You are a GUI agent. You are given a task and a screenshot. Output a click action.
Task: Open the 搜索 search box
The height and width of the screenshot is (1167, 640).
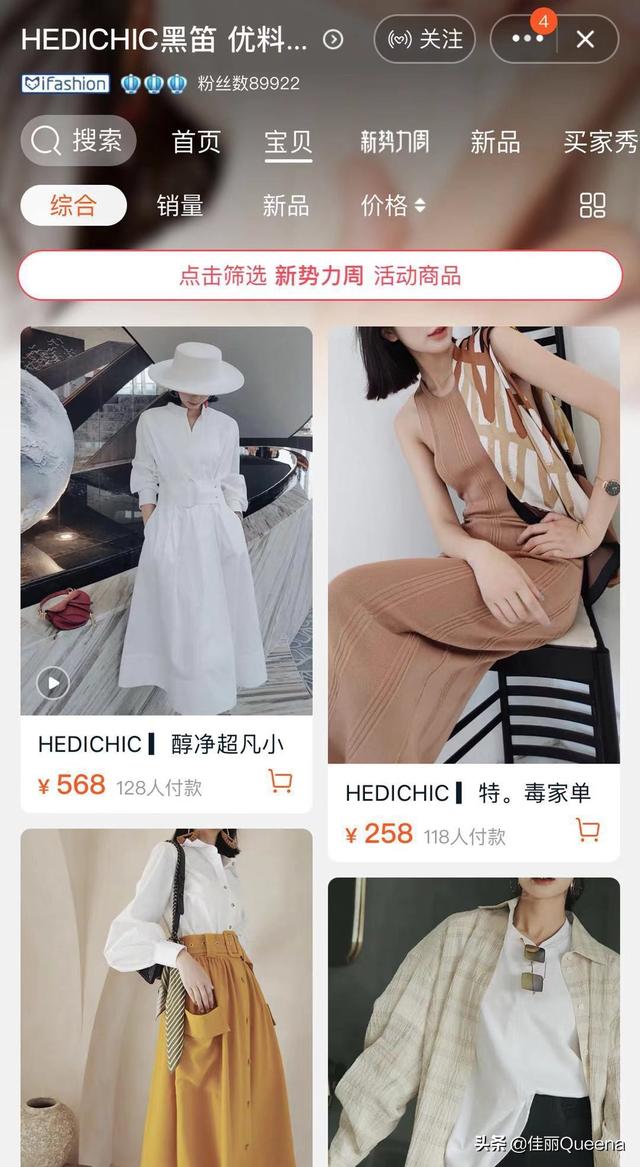(x=78, y=140)
